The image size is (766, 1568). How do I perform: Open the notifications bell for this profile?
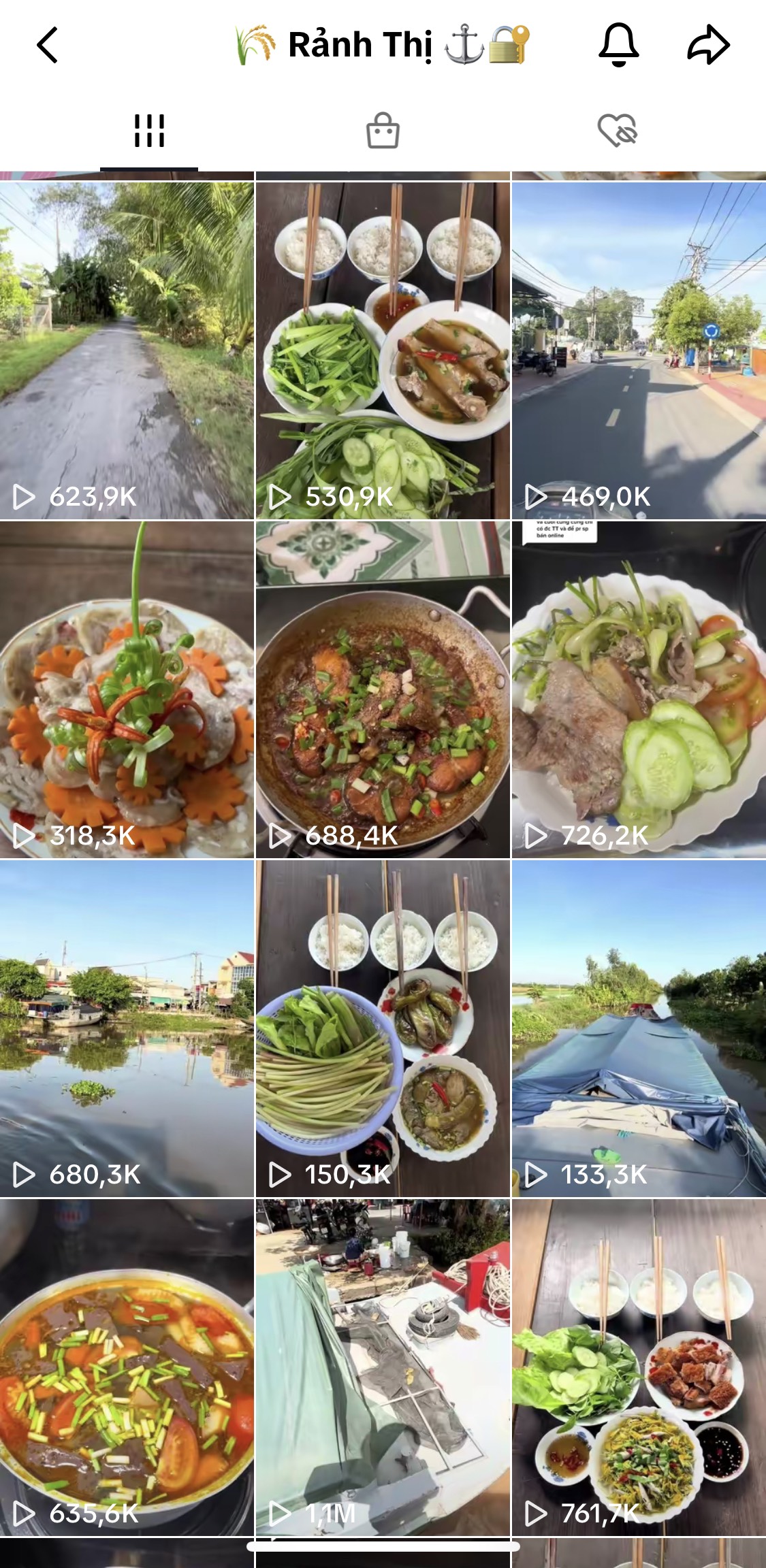(x=618, y=46)
